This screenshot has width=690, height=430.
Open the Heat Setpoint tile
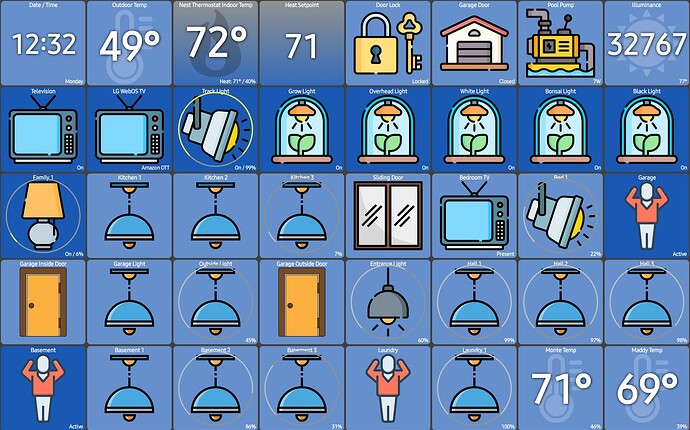pyautogui.click(x=301, y=43)
